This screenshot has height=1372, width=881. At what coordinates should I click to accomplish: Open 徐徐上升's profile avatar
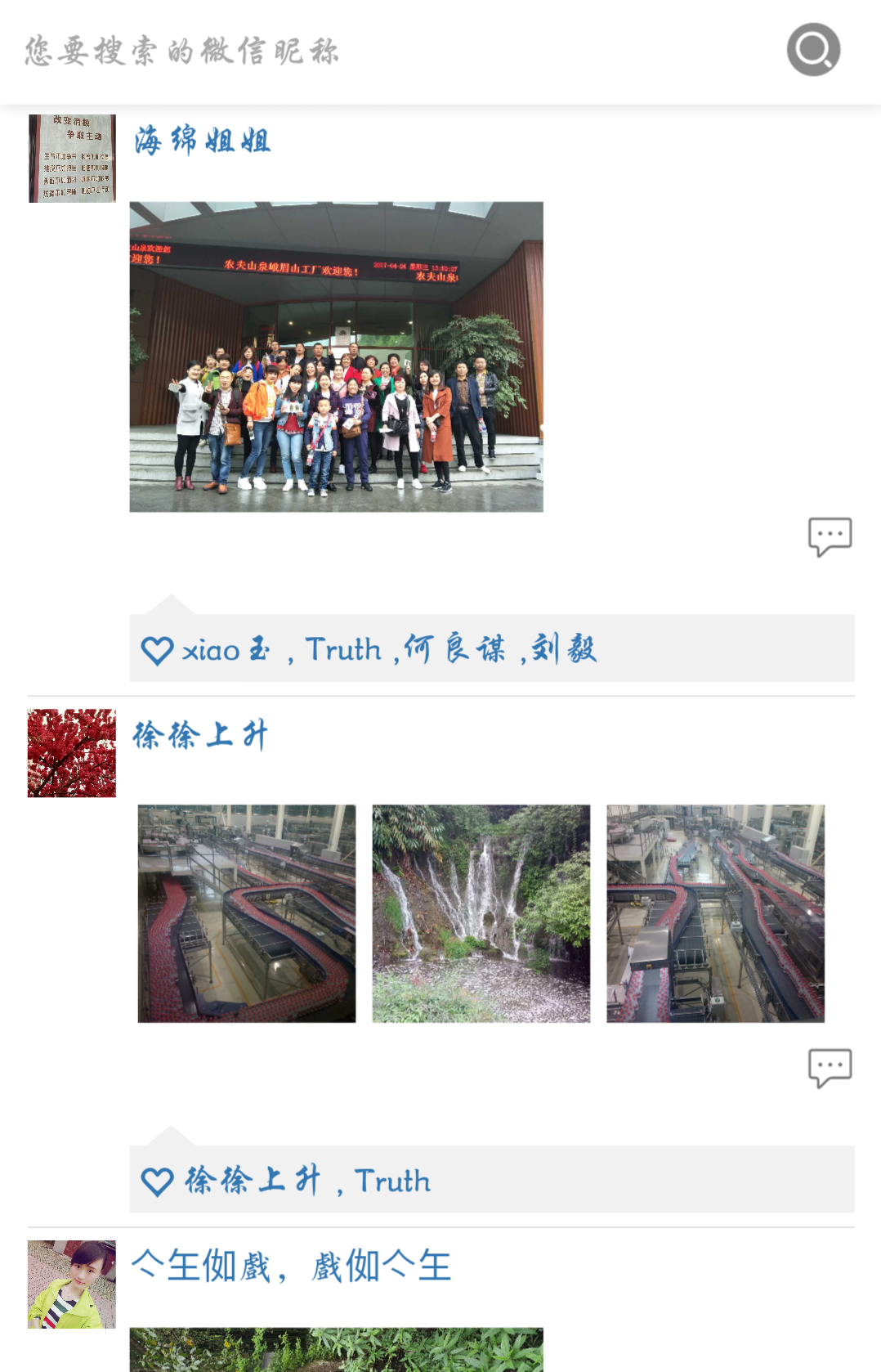[x=72, y=753]
